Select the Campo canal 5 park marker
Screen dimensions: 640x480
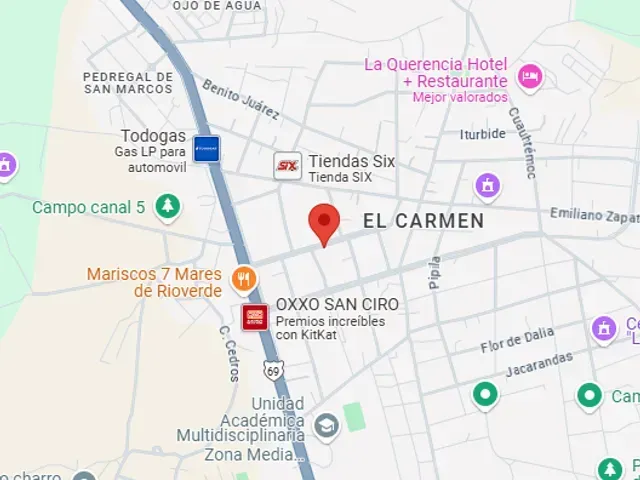167,207
